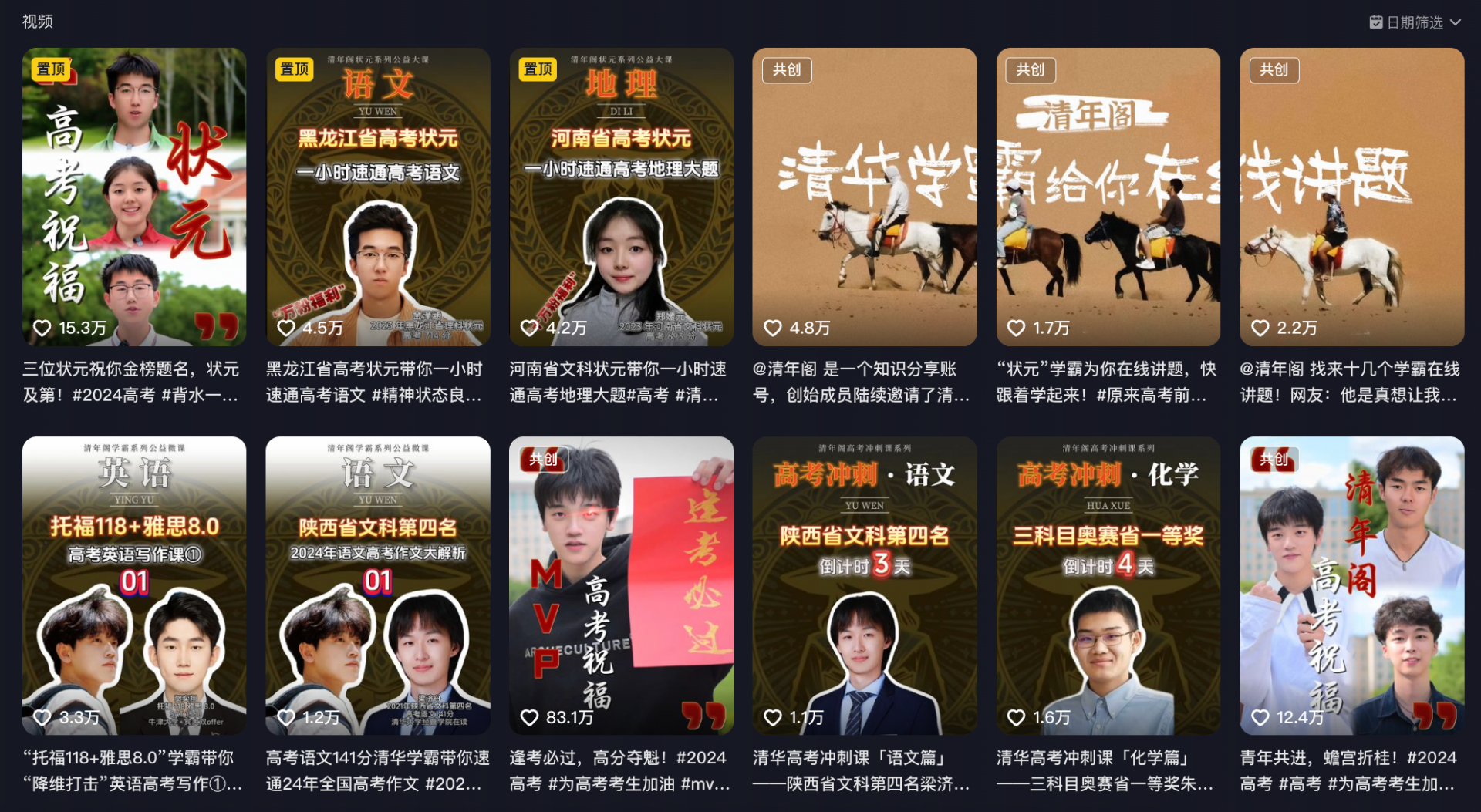
Task: Open the 清华高考冲刺课「语文篇」 video
Action: 865,585
